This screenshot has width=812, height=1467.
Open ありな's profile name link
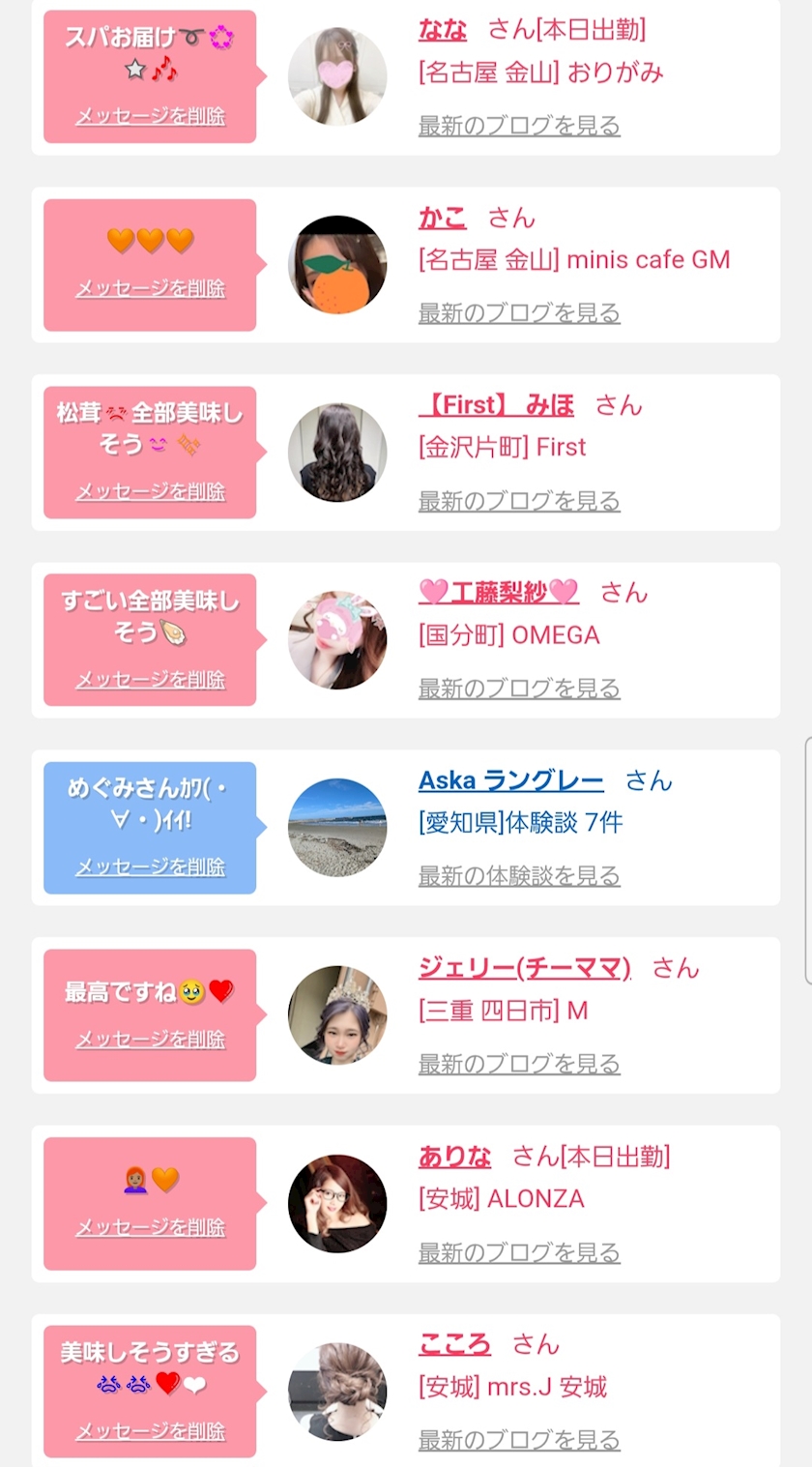click(454, 1157)
